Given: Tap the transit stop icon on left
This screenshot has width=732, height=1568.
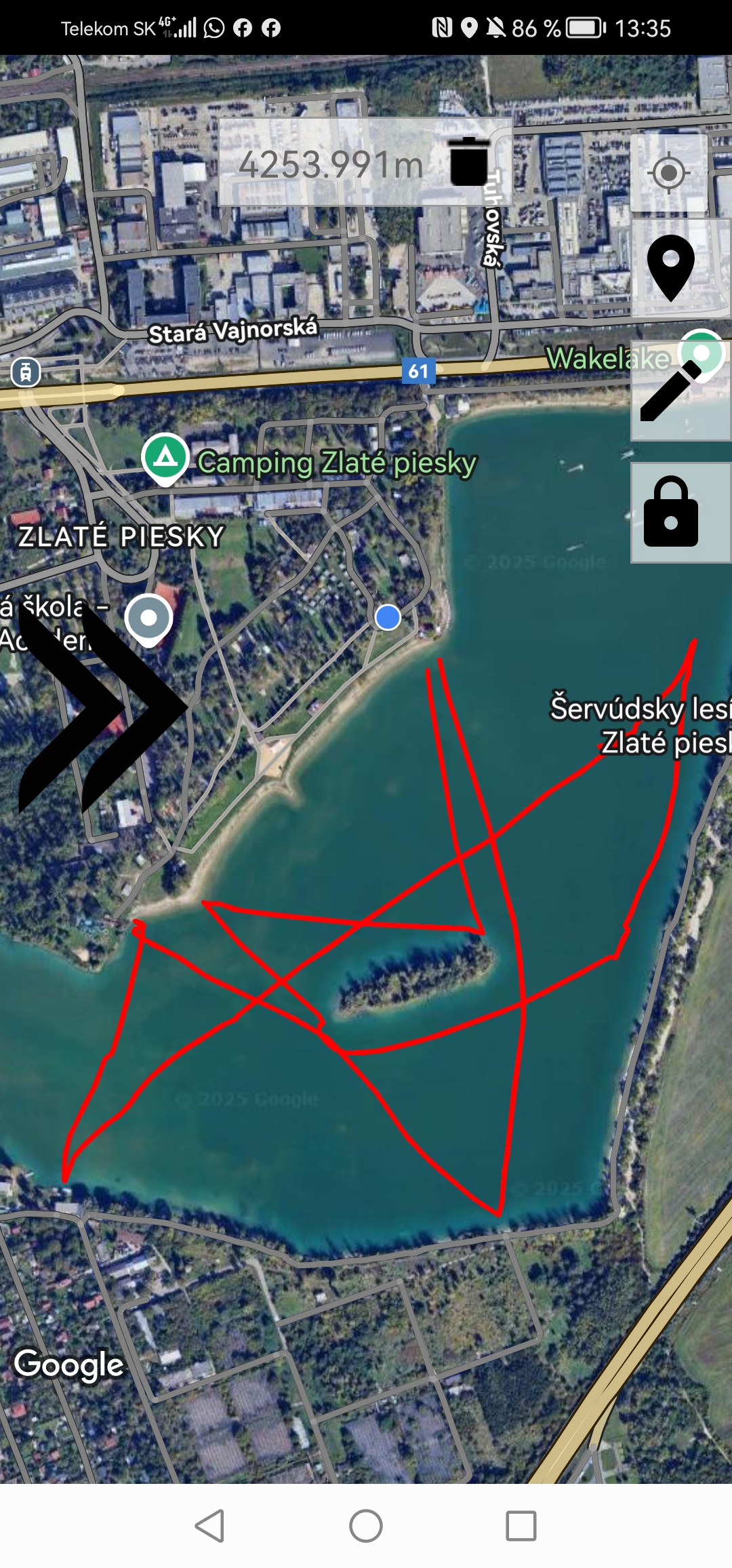Looking at the screenshot, I should [26, 372].
